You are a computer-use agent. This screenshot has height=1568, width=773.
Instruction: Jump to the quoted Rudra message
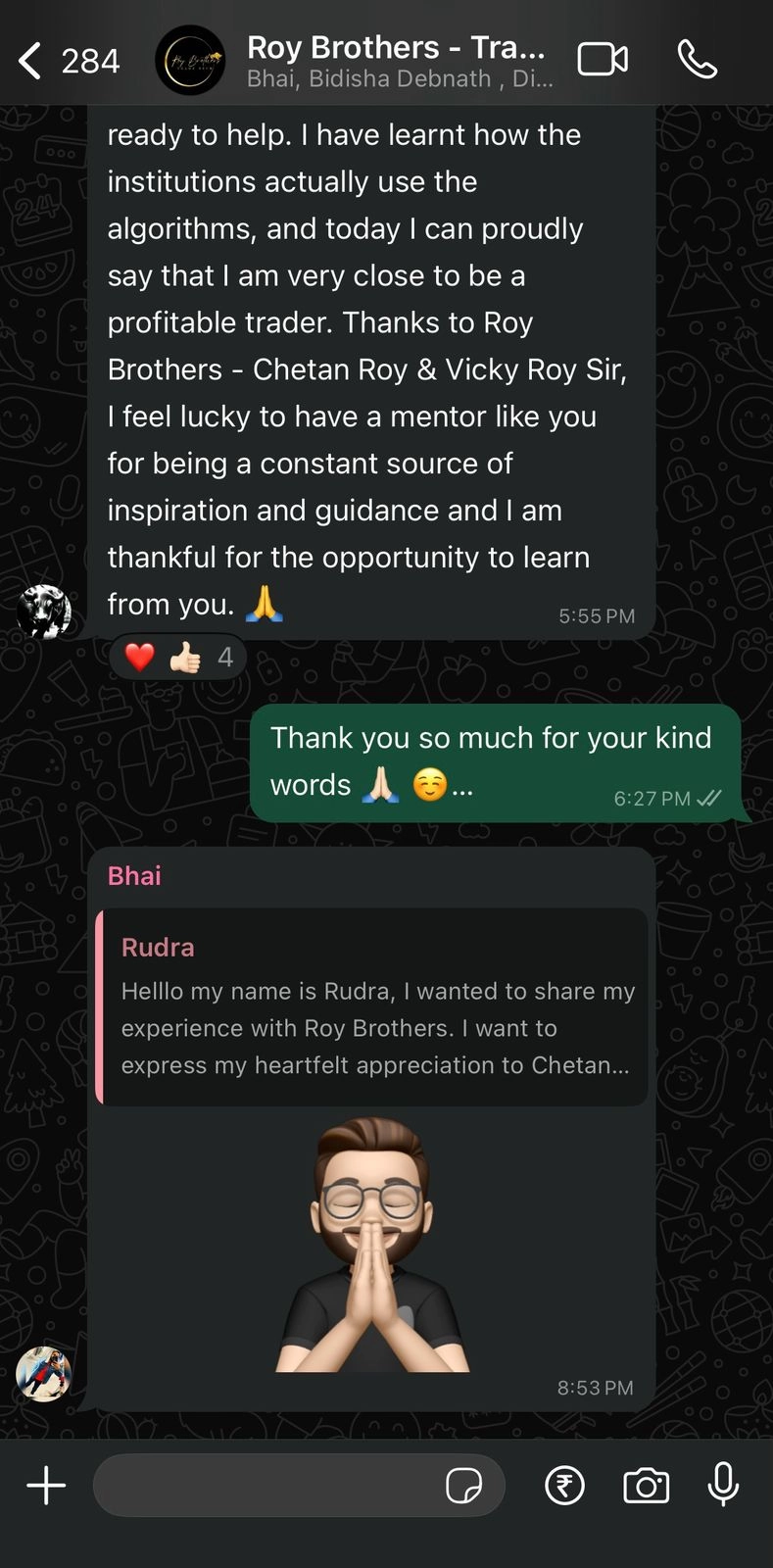pyautogui.click(x=372, y=1006)
